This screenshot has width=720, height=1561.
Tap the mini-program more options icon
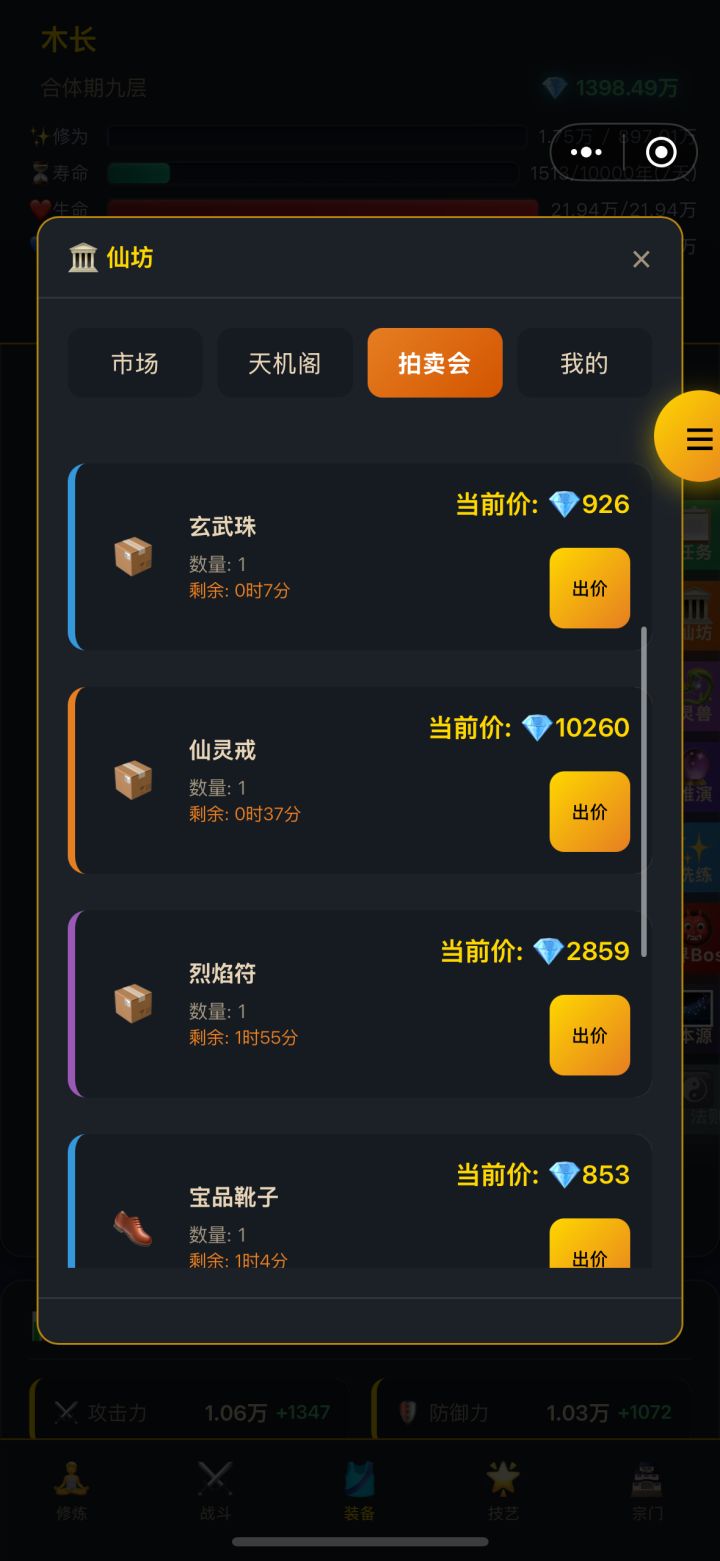click(x=586, y=151)
